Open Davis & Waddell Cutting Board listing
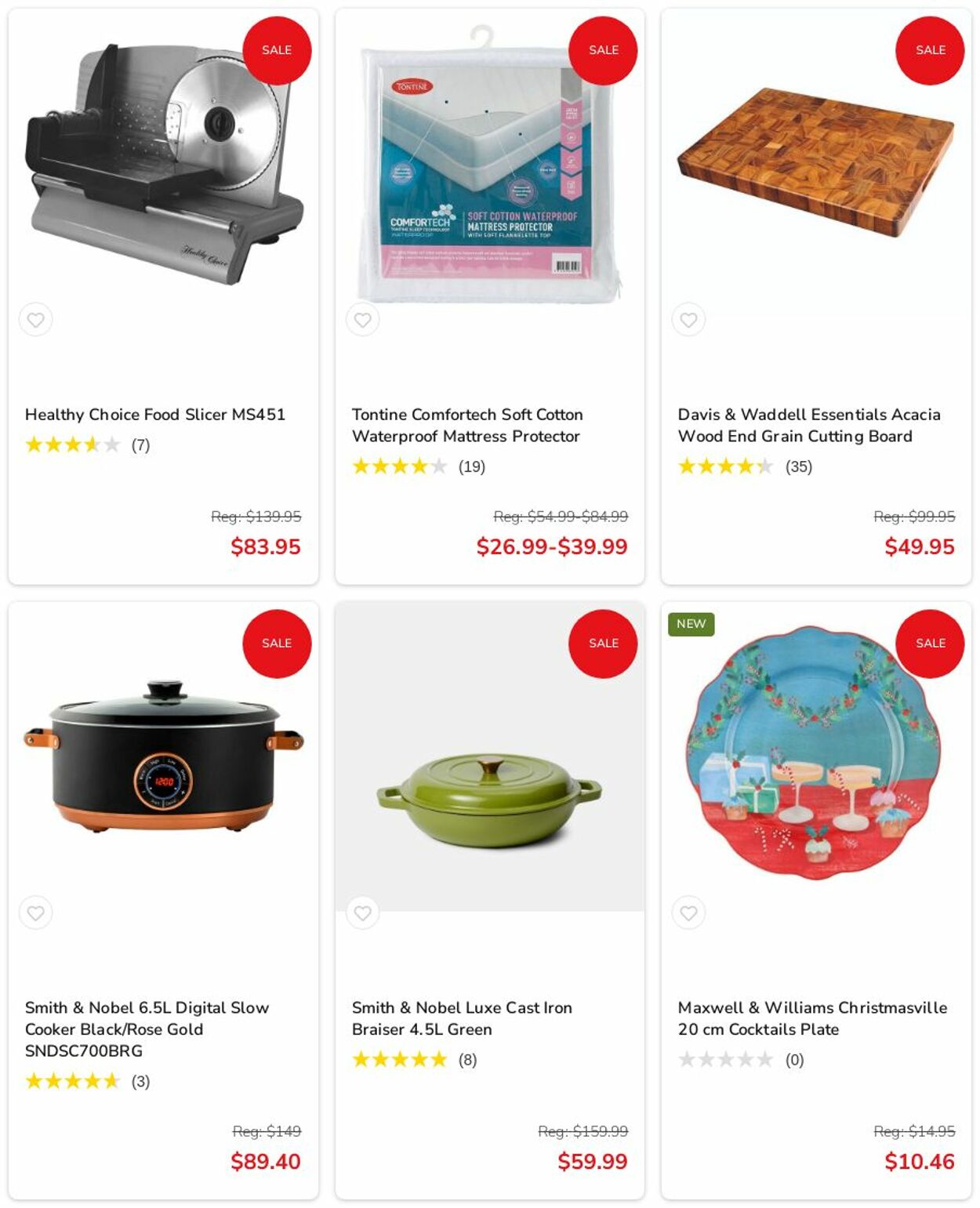The height and width of the screenshot is (1208, 980). 808,425
